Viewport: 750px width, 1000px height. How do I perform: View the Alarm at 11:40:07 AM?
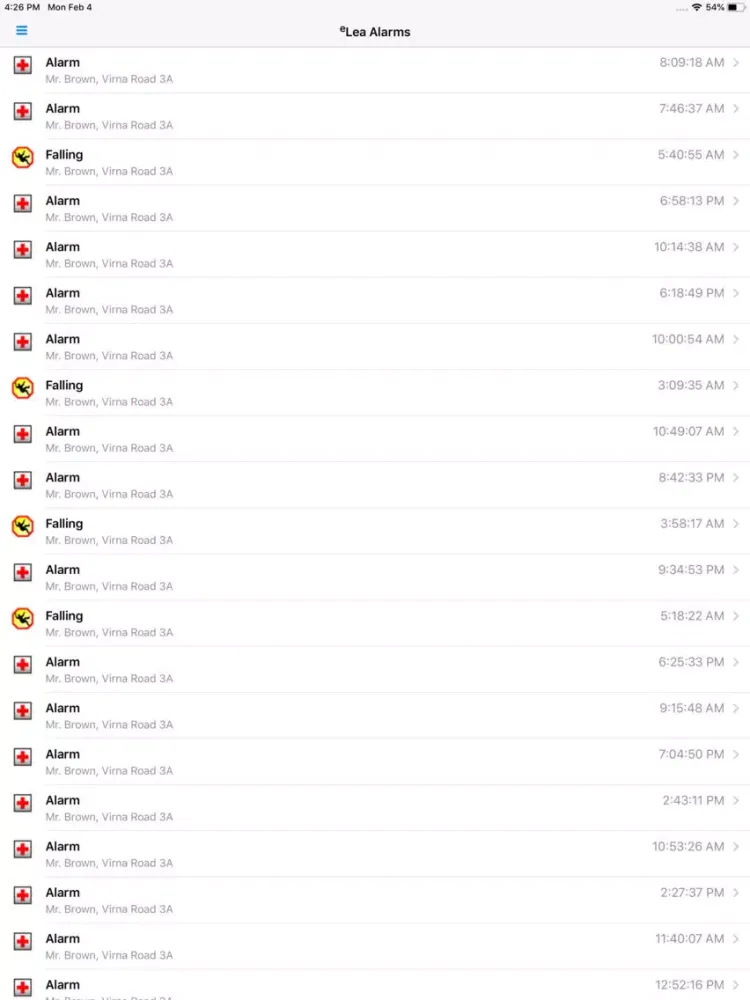375,946
